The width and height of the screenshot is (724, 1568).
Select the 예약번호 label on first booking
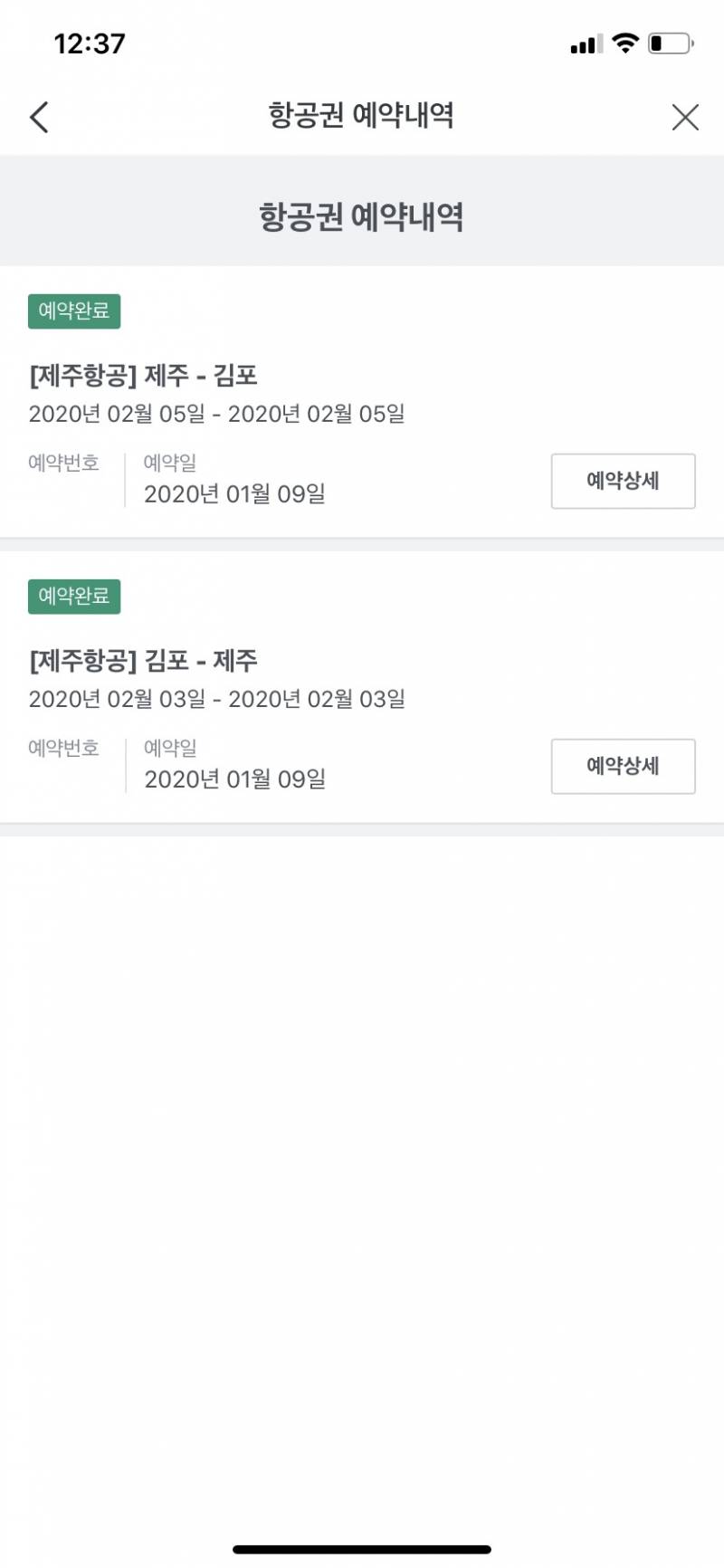pyautogui.click(x=63, y=463)
